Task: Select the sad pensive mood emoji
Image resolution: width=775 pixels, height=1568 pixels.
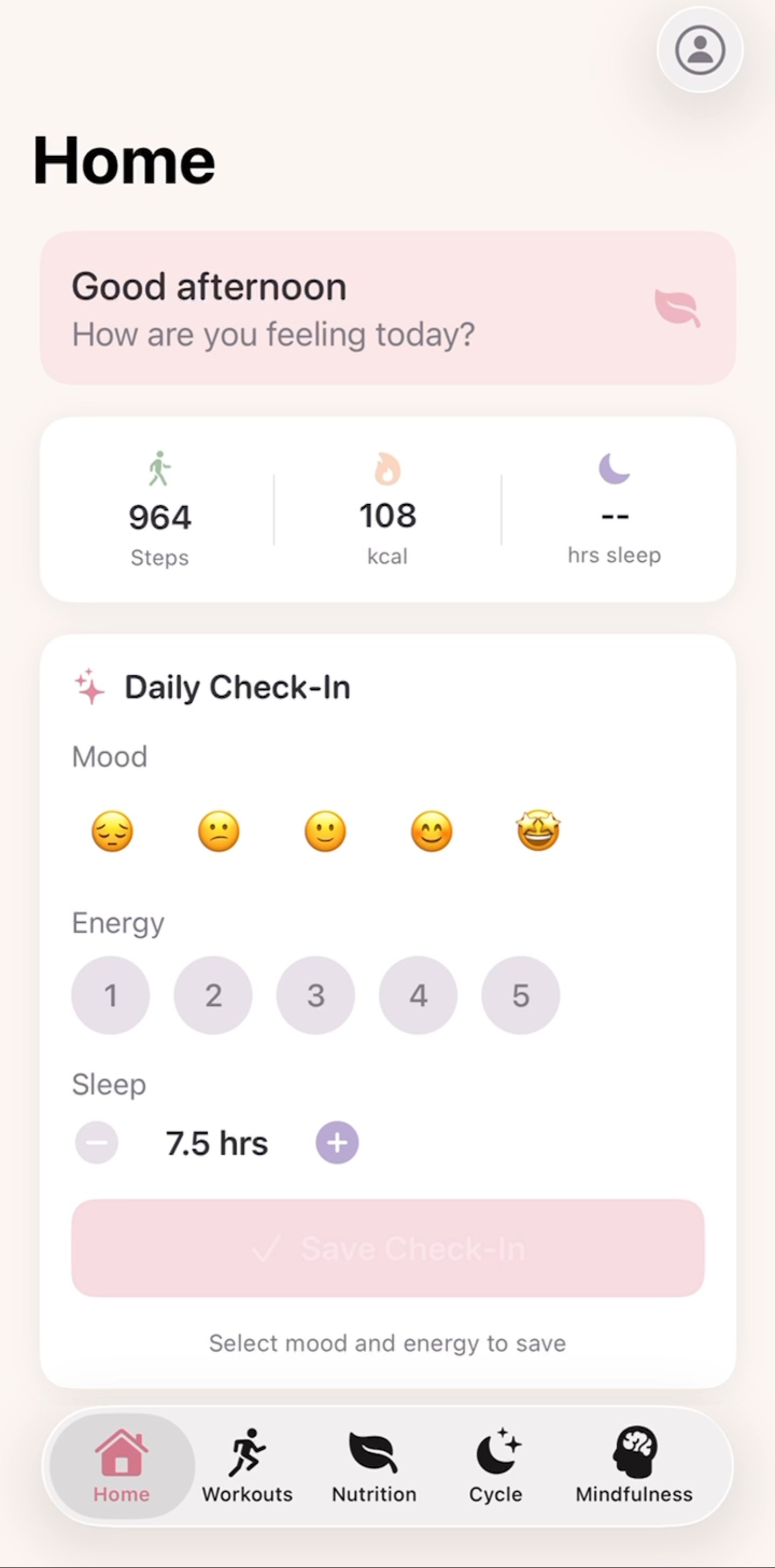Action: click(112, 831)
